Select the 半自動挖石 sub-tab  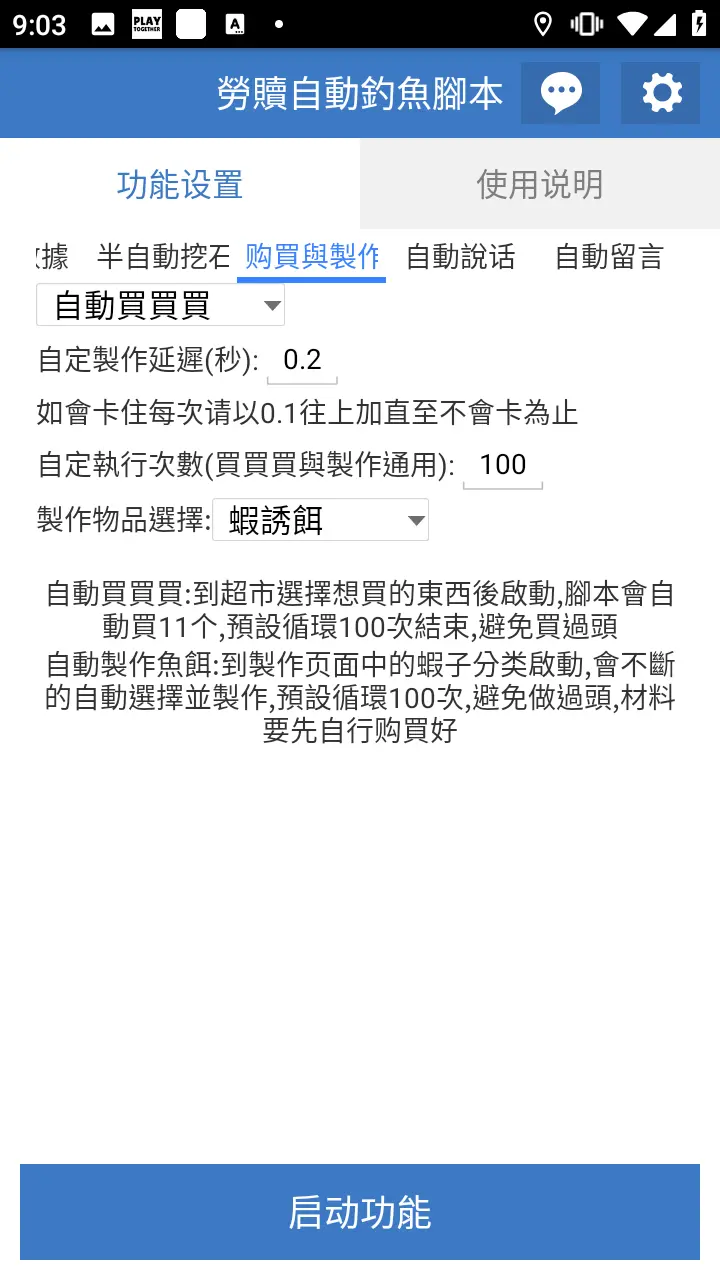click(163, 258)
